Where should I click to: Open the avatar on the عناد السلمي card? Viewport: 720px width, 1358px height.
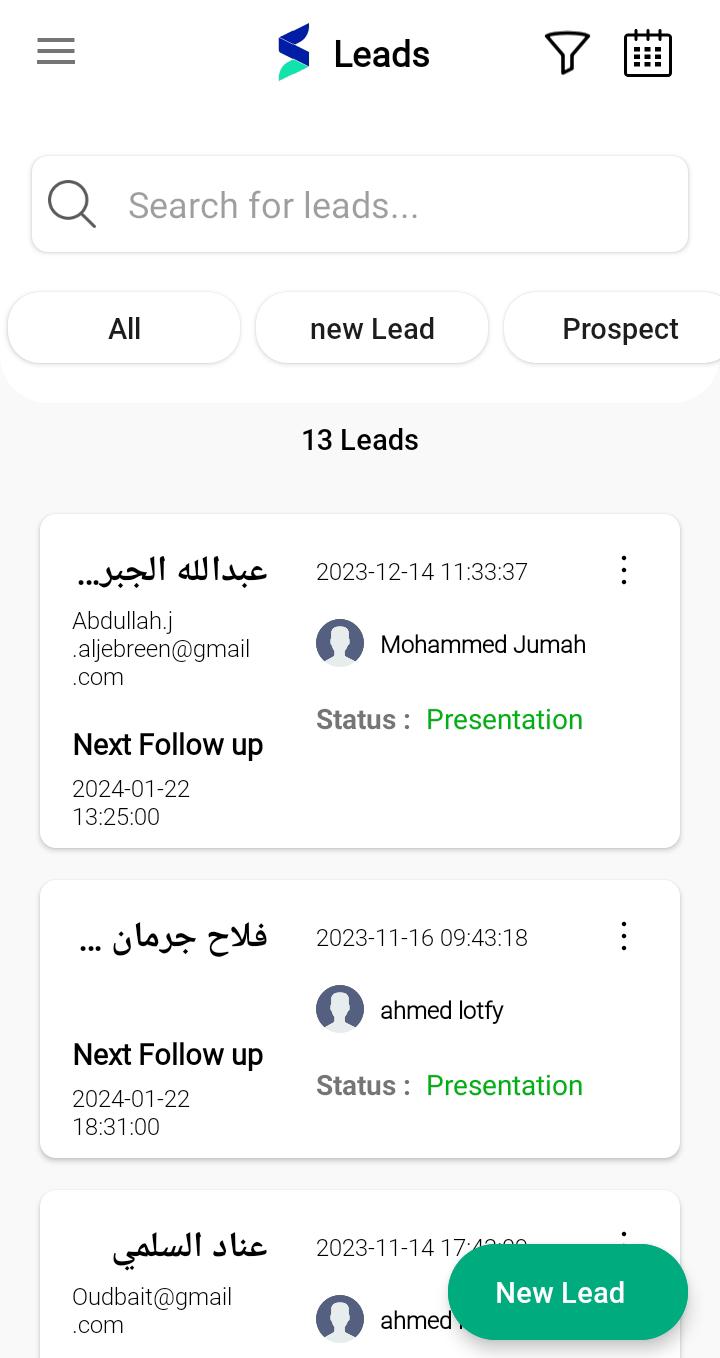coord(340,1319)
